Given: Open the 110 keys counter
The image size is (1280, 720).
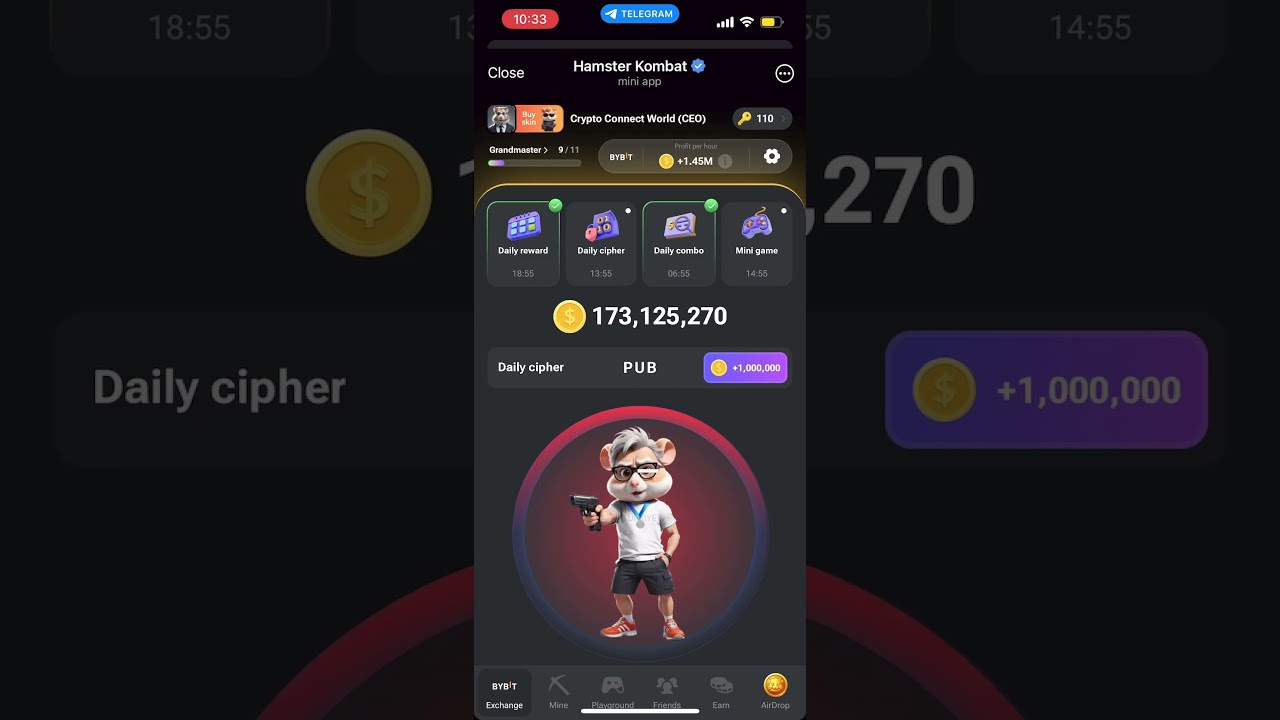Looking at the screenshot, I should (762, 119).
